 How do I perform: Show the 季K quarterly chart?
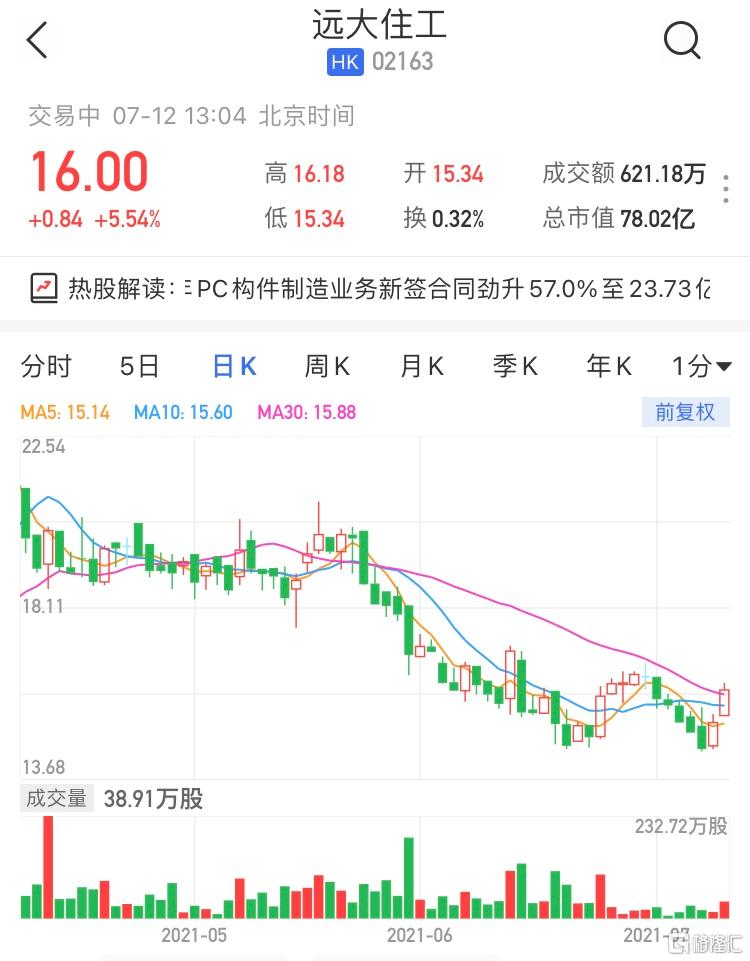tap(515, 367)
